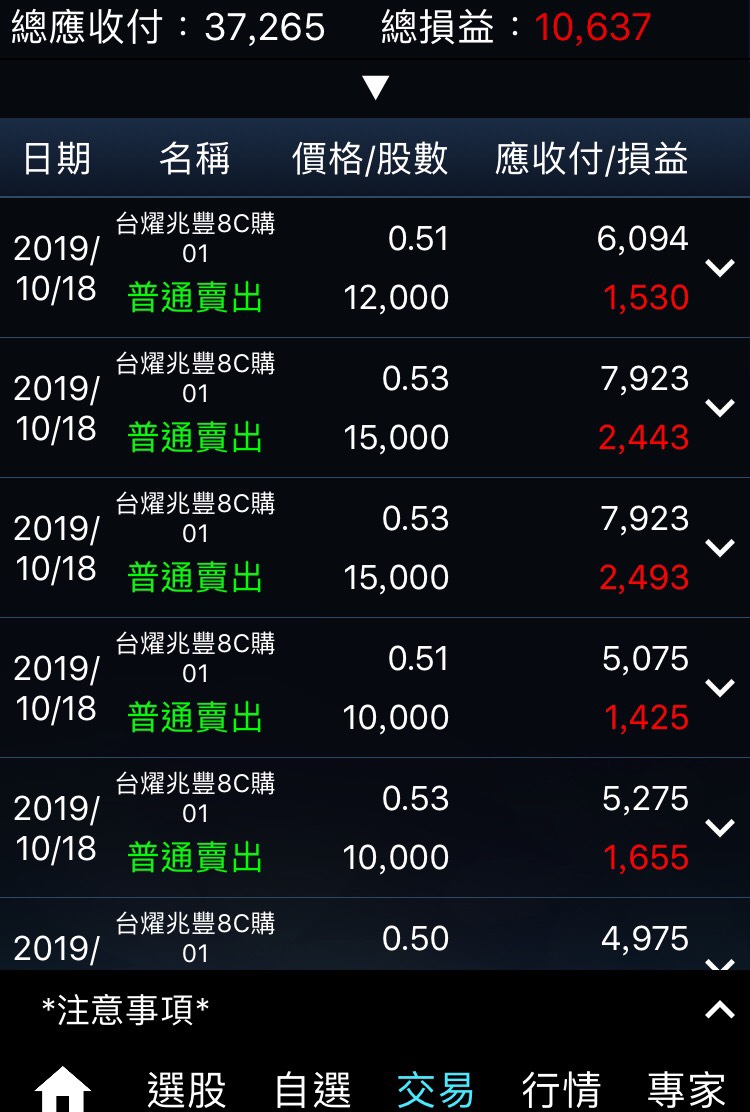
Task: Expand the sale row with profit 1,655
Action: click(719, 828)
